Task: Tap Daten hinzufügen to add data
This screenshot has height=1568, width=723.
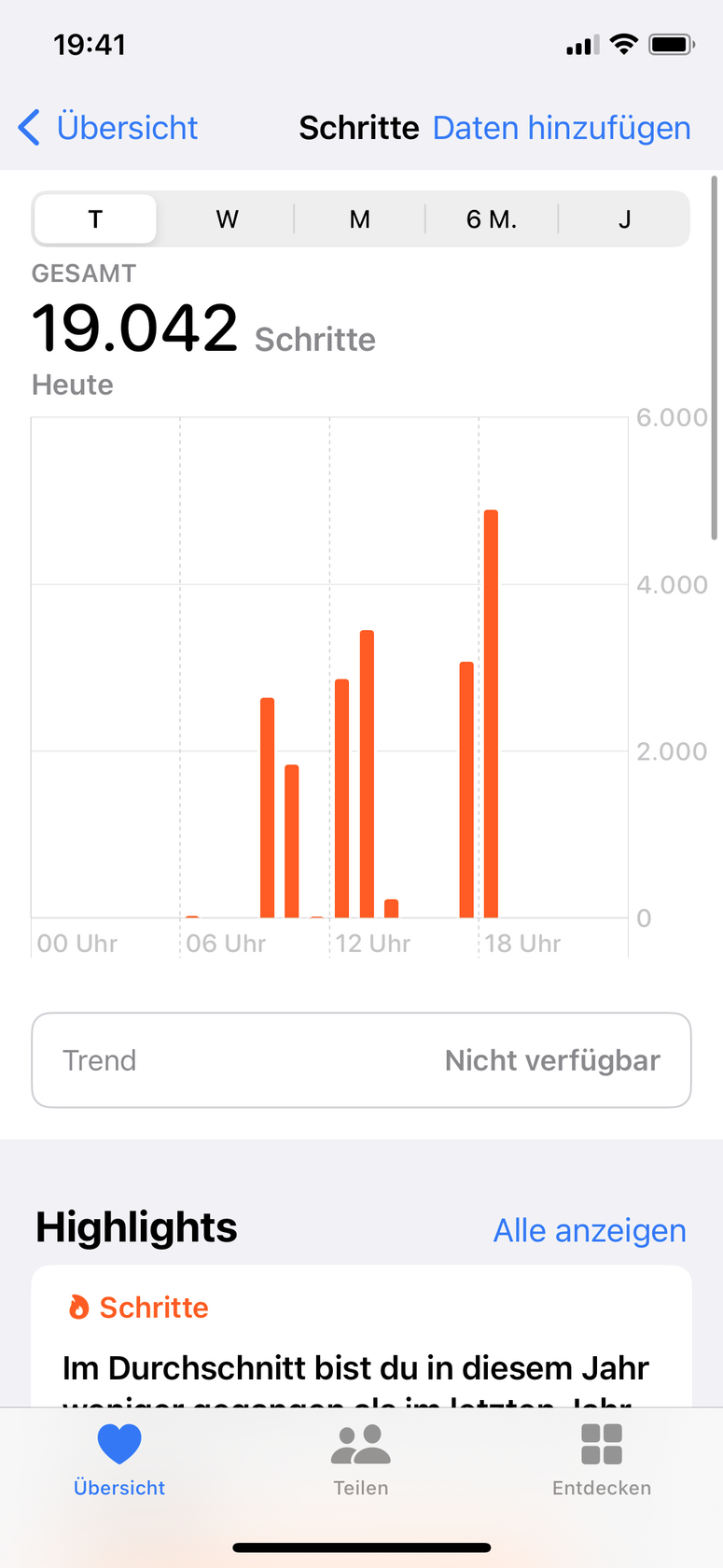Action: [562, 128]
